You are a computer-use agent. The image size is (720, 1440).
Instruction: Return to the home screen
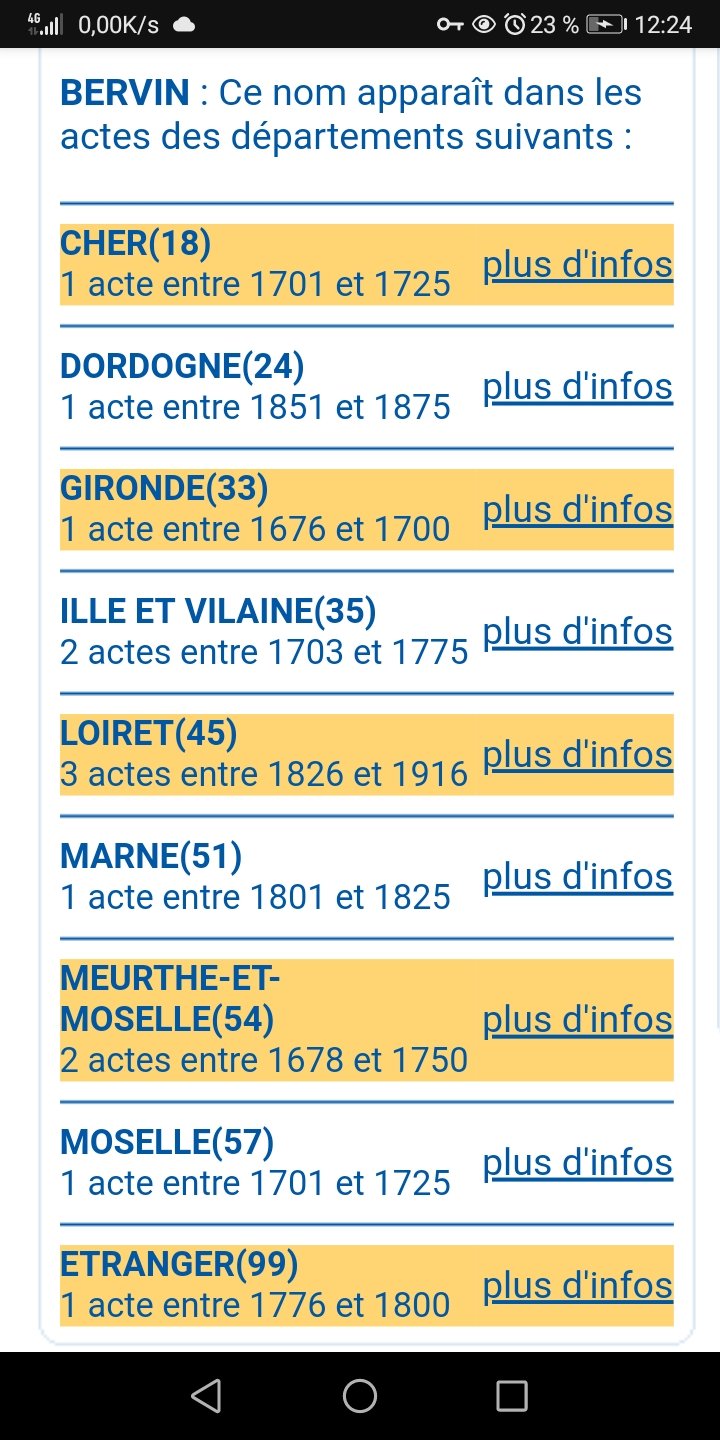pos(360,1396)
